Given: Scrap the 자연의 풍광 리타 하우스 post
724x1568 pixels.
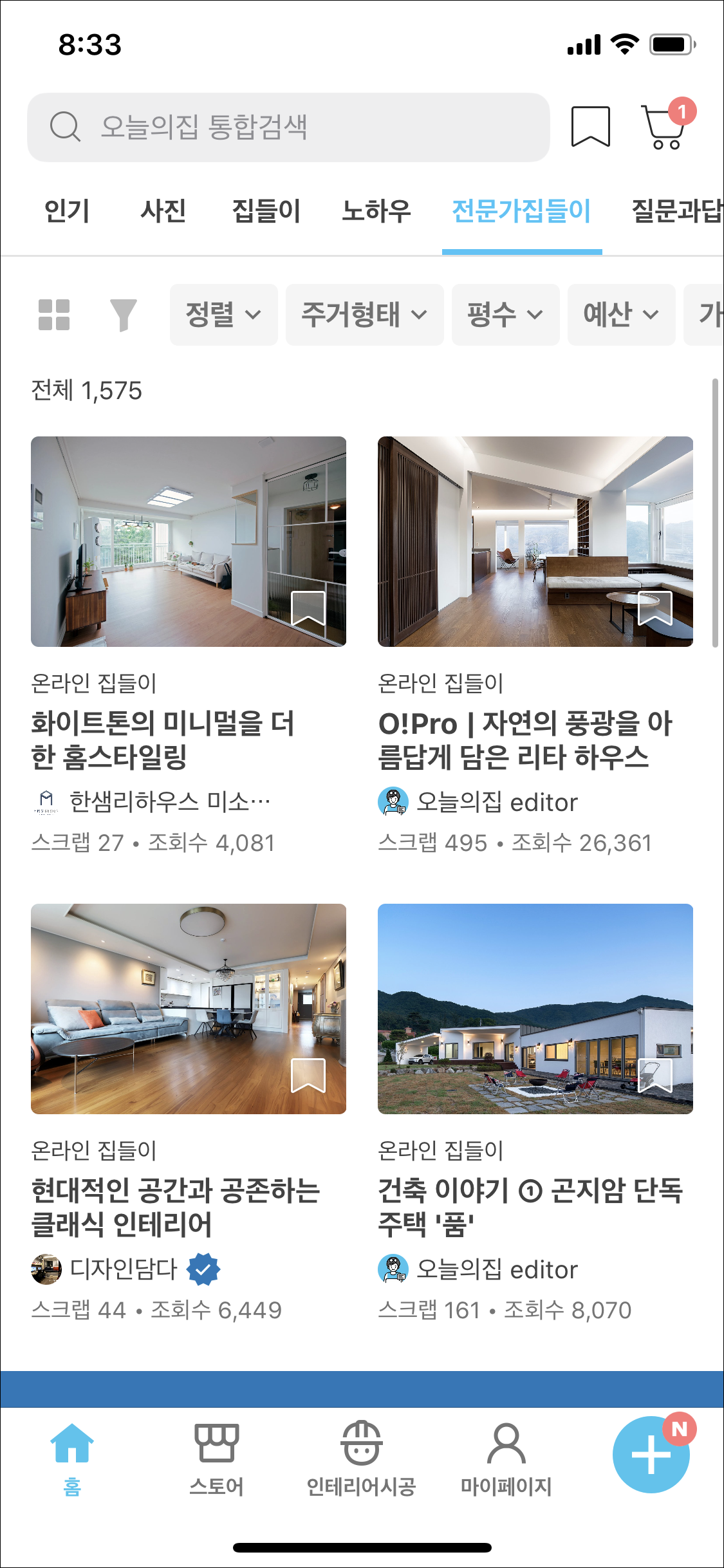Looking at the screenshot, I should pyautogui.click(x=655, y=608).
